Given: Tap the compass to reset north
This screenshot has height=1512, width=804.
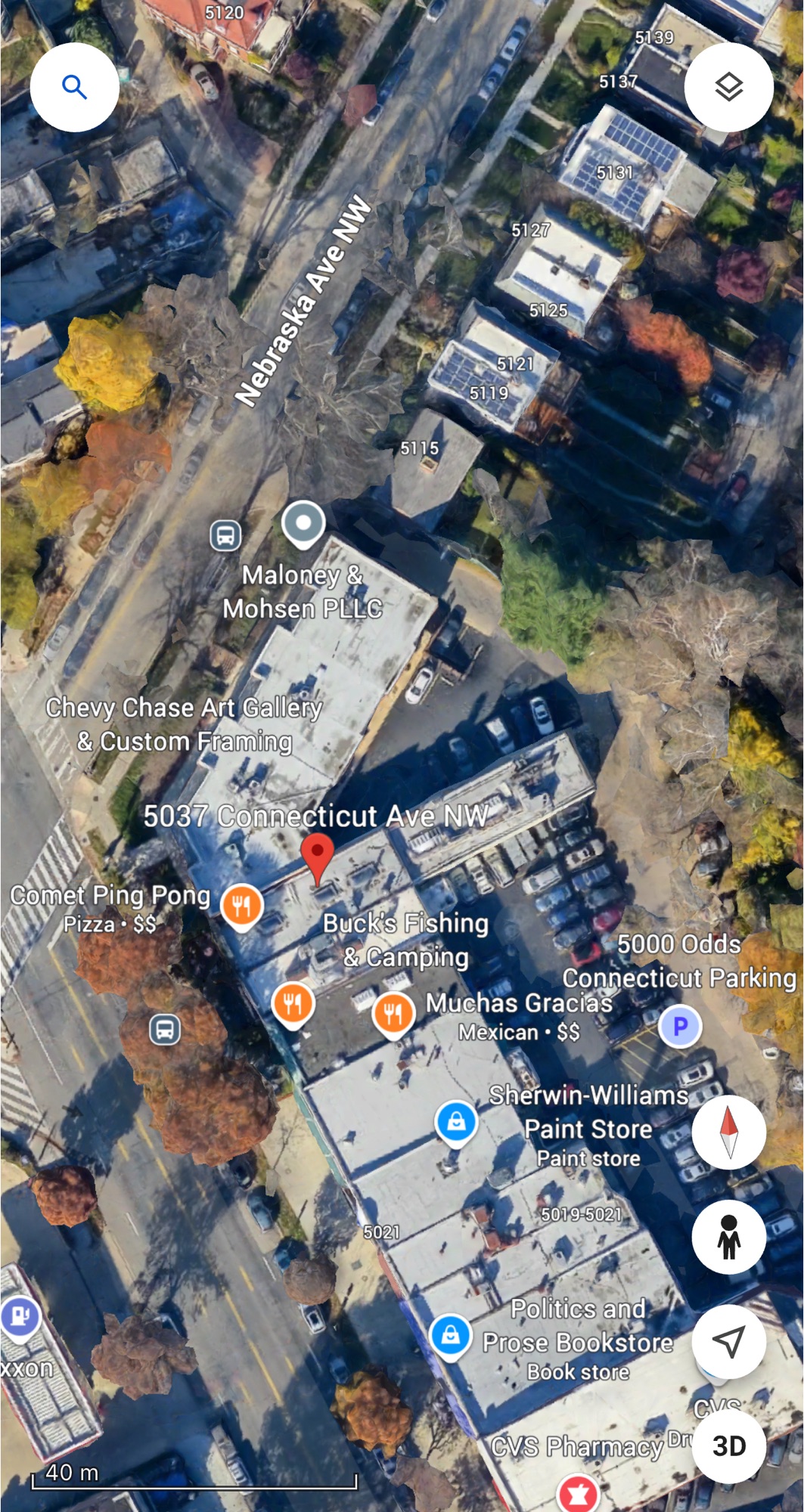Looking at the screenshot, I should tap(728, 1132).
